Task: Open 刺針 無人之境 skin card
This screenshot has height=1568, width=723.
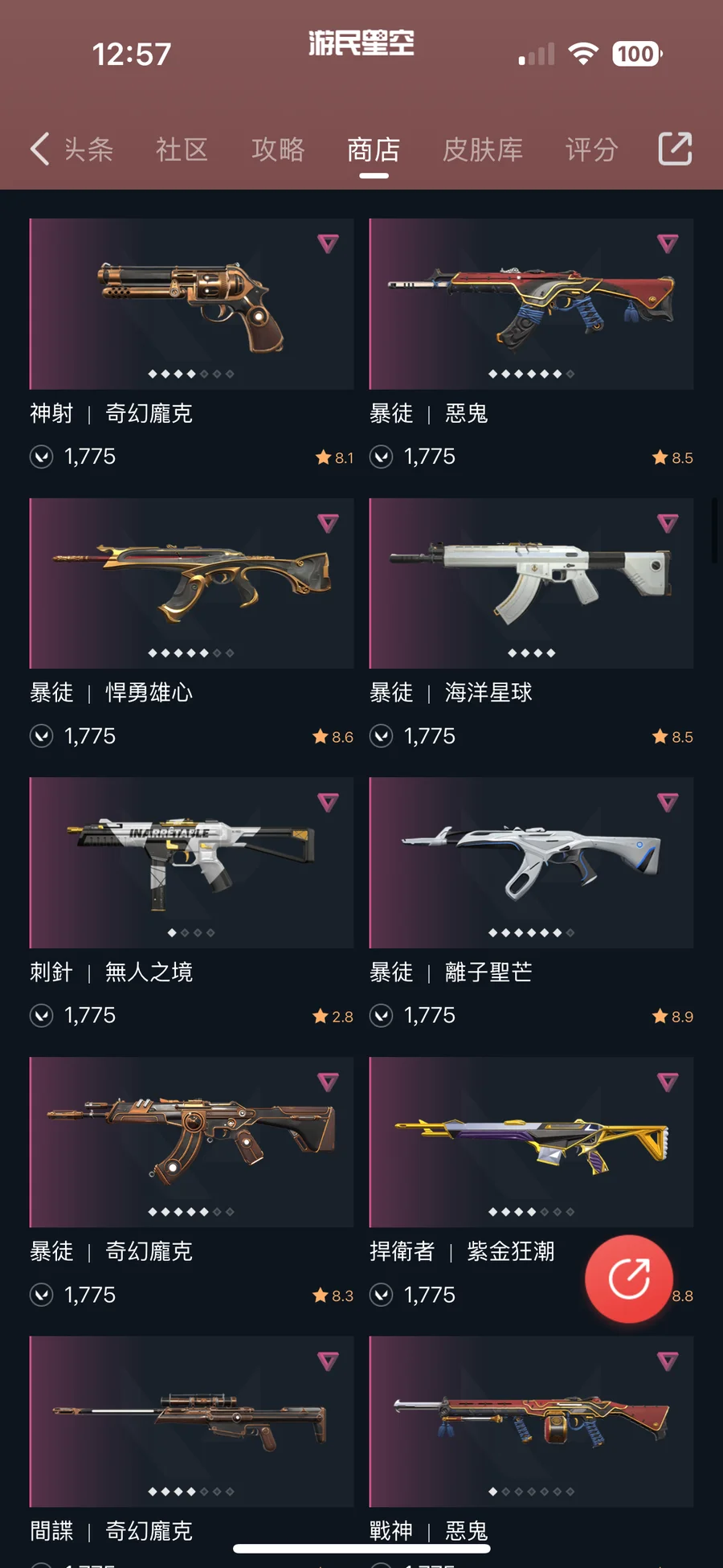Action: pos(191,863)
